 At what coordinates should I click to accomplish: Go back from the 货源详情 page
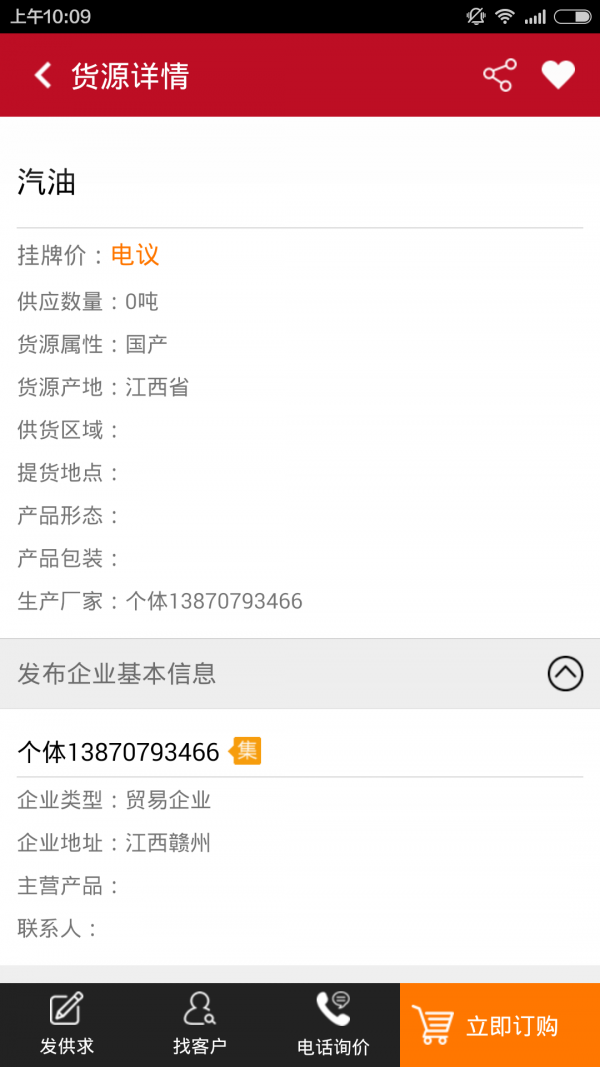point(43,76)
